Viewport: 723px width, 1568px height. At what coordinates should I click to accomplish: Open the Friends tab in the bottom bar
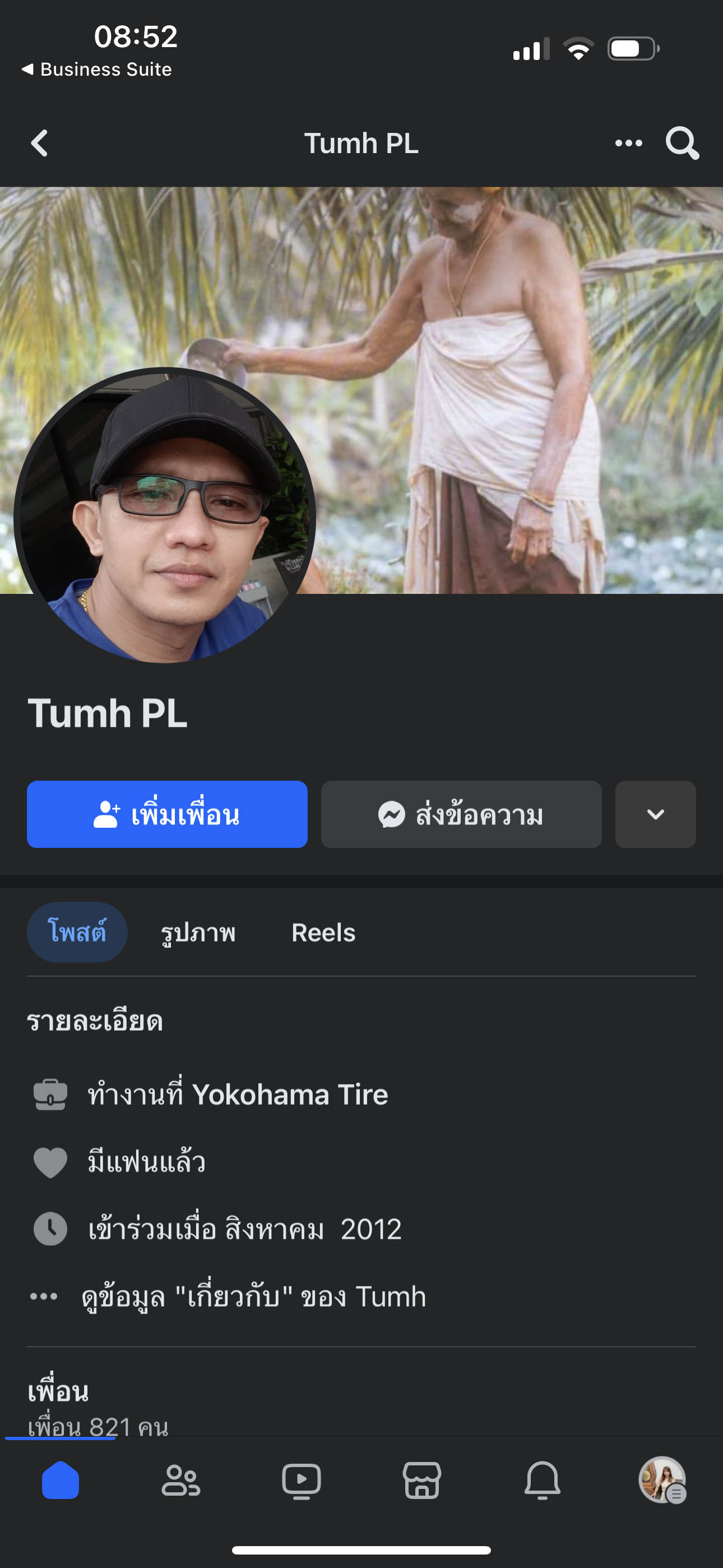pos(180,1481)
